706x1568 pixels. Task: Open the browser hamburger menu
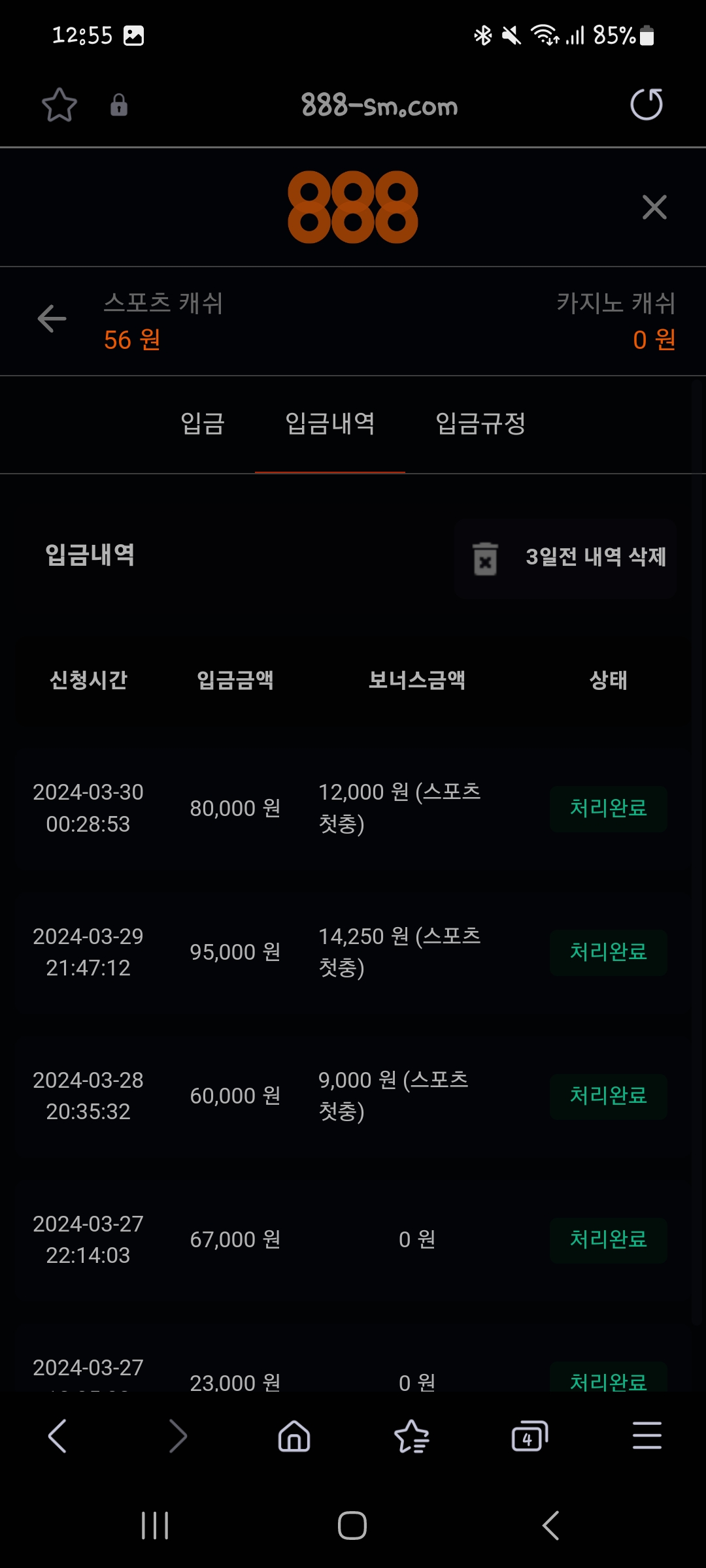click(x=647, y=1436)
